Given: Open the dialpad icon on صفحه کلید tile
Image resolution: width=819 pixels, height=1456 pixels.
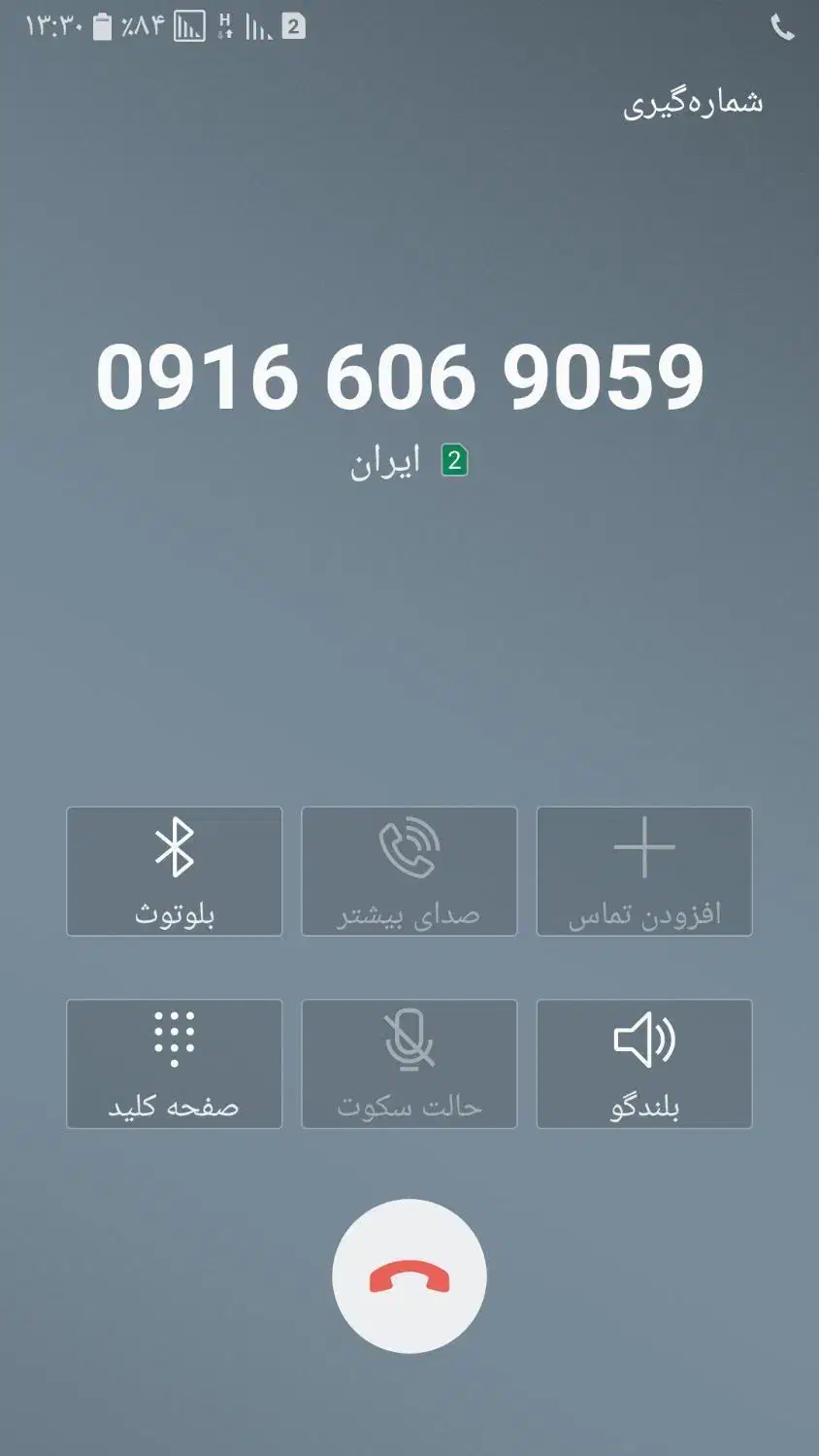Looking at the screenshot, I should pyautogui.click(x=175, y=1041).
